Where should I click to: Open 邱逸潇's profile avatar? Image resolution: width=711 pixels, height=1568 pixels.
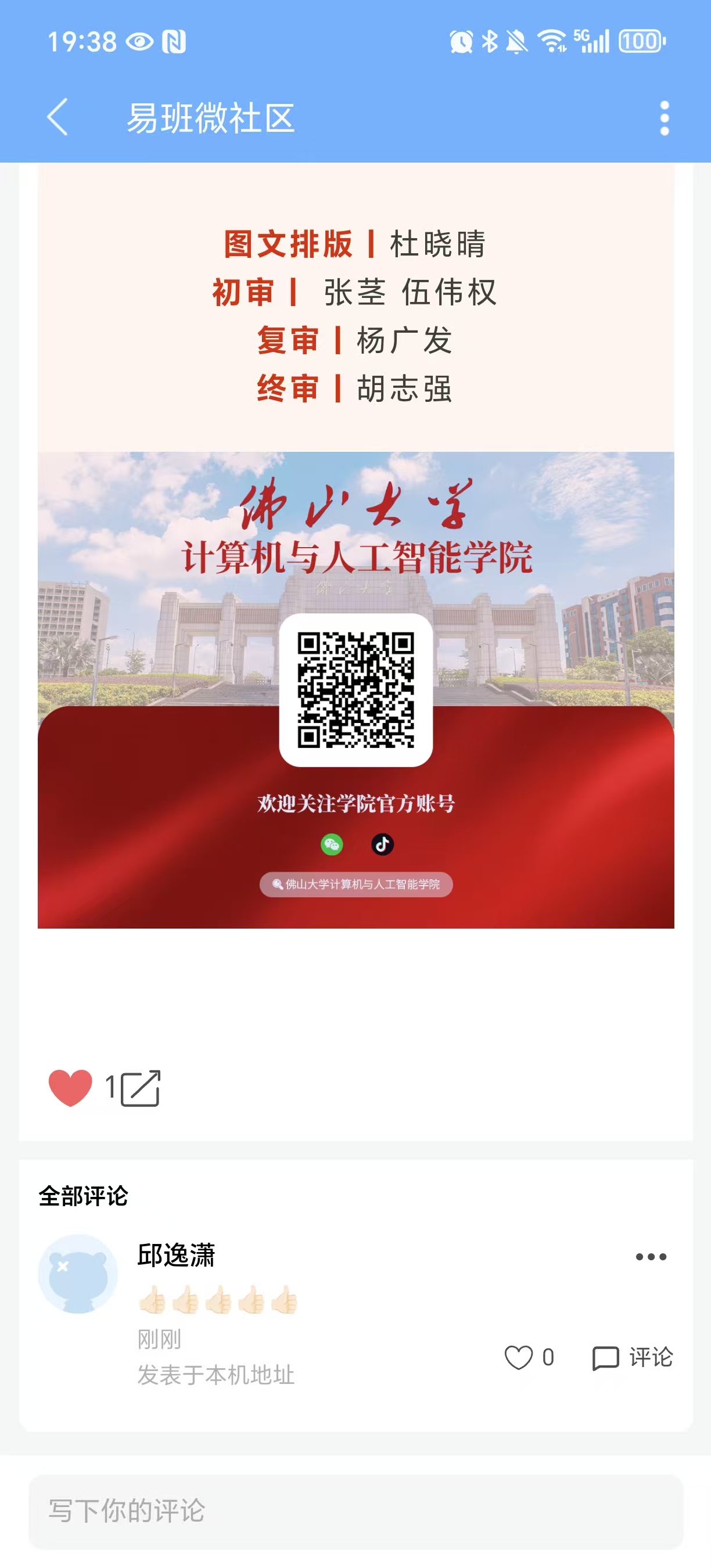coord(78,1274)
